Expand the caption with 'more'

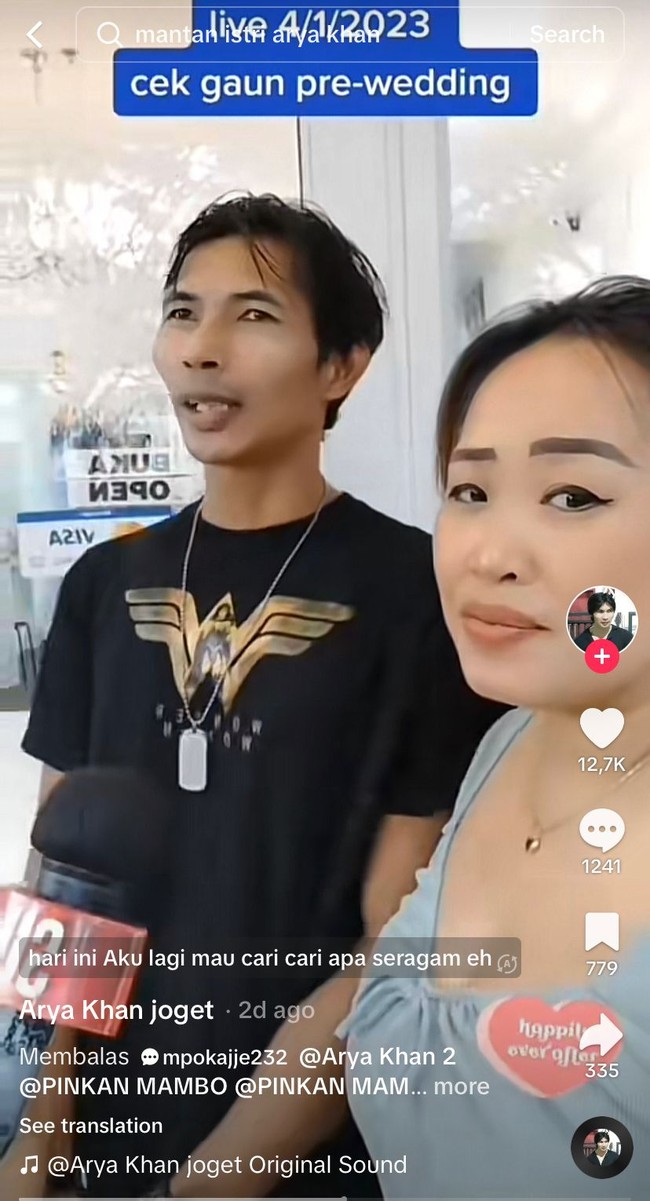462,1086
